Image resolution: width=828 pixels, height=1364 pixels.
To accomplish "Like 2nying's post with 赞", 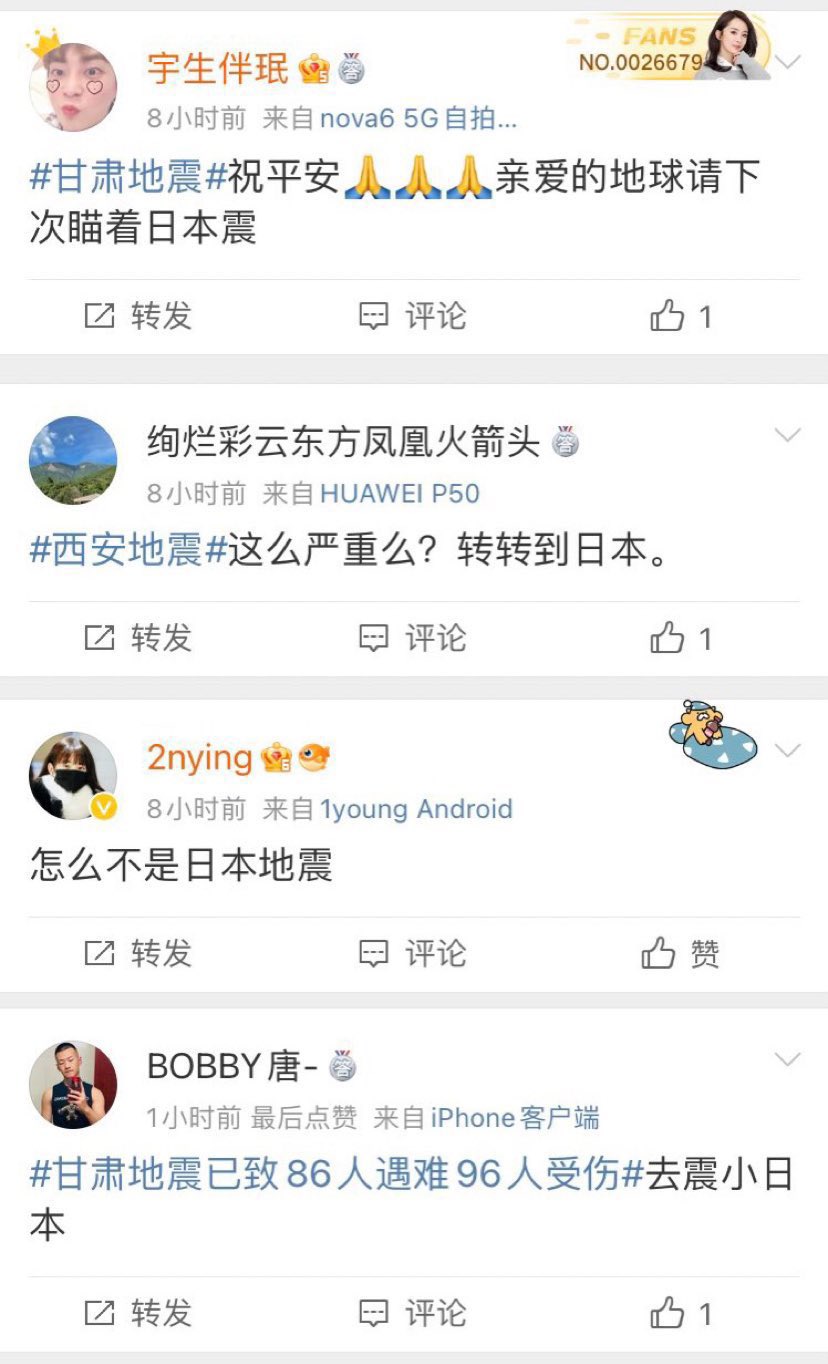I will pyautogui.click(x=681, y=954).
